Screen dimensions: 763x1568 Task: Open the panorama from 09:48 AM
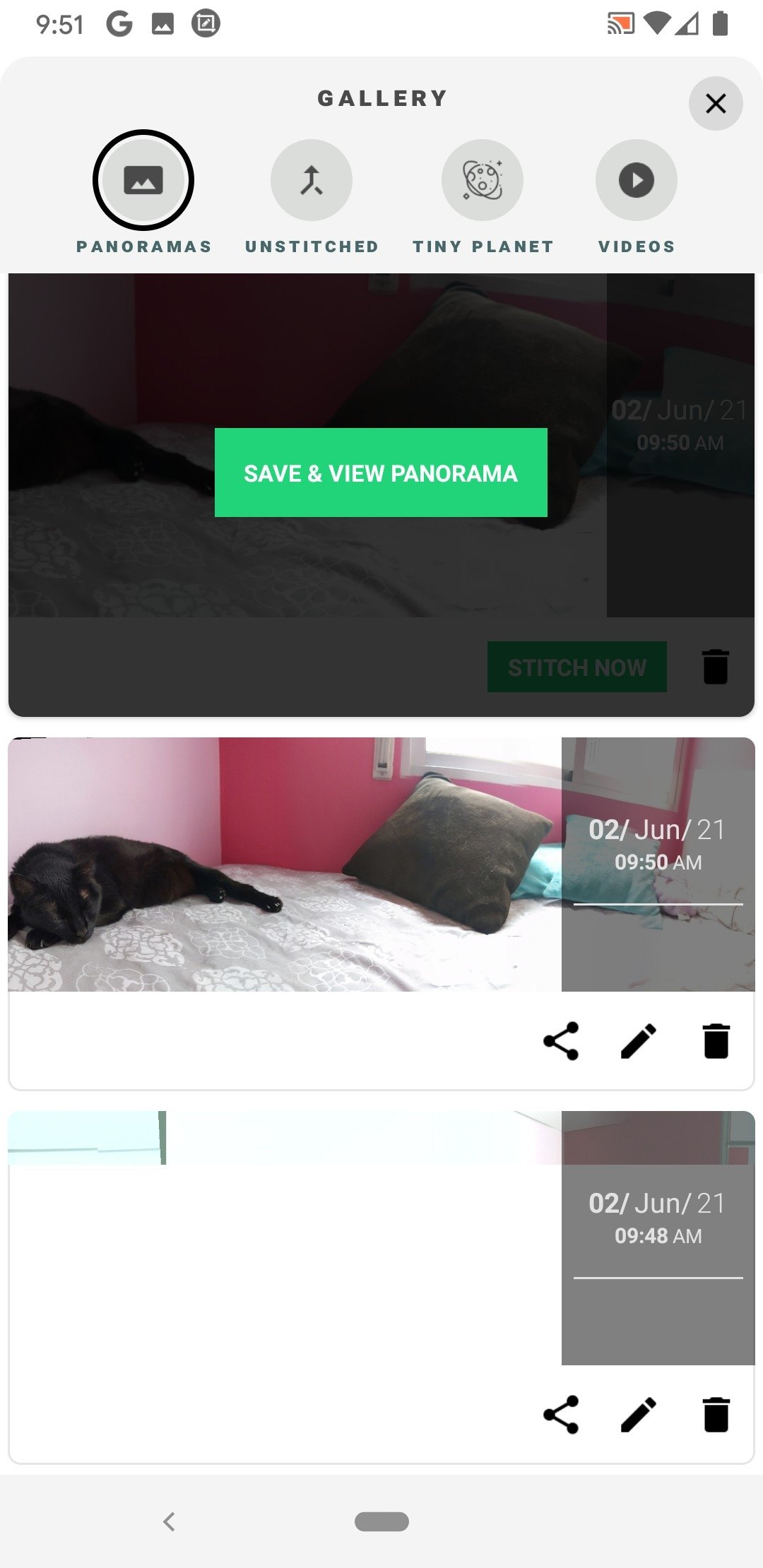tap(285, 1237)
